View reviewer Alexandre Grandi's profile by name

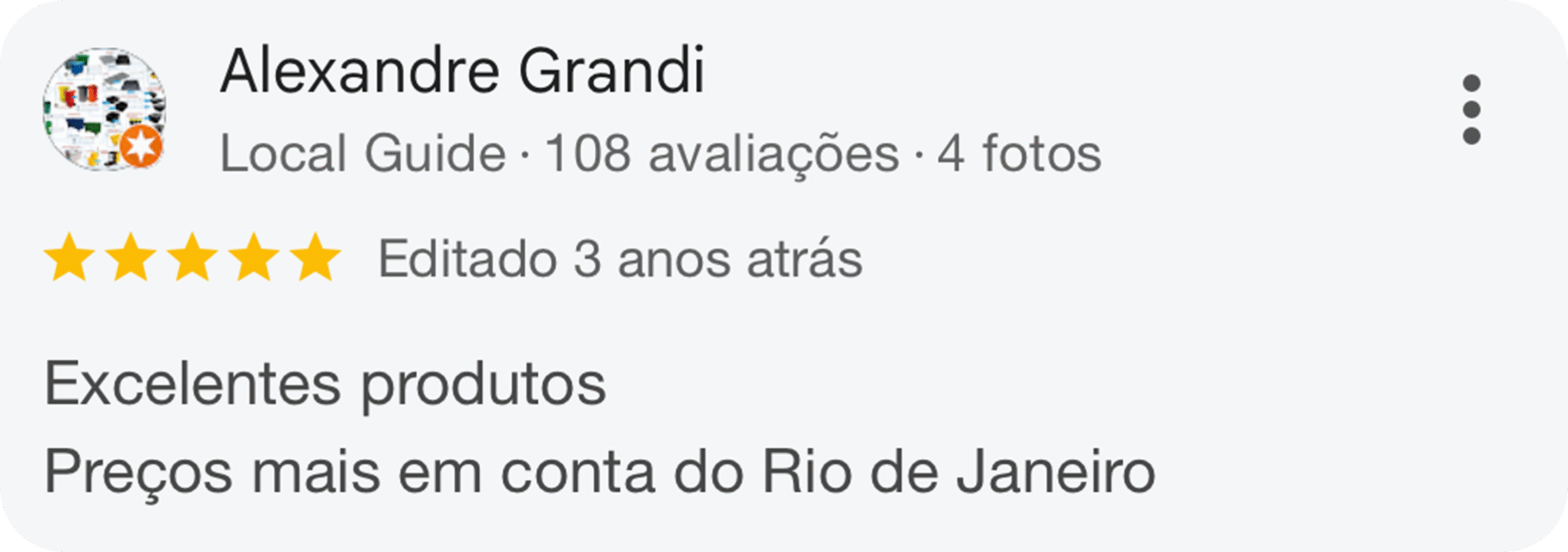(462, 71)
